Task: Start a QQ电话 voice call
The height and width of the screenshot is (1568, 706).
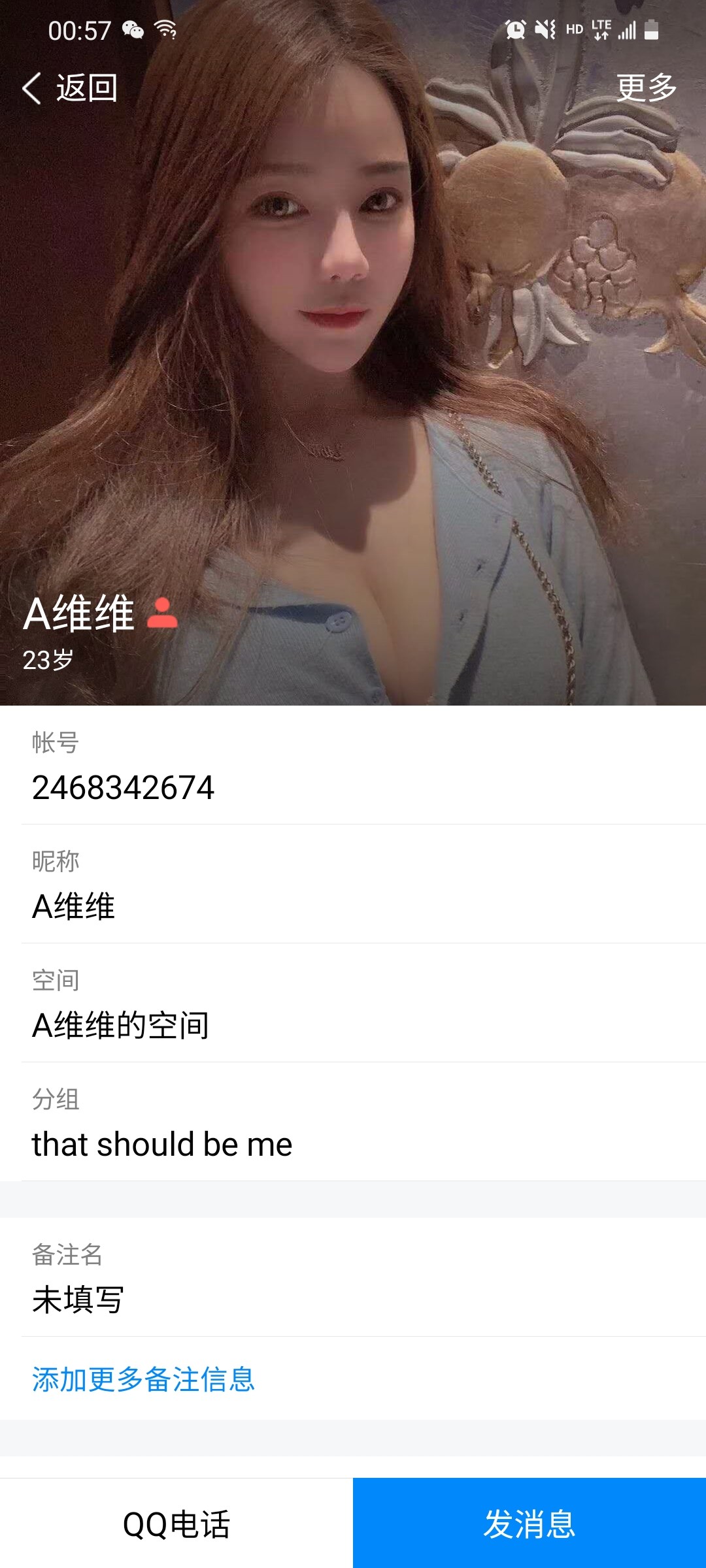Action: pyautogui.click(x=176, y=1522)
